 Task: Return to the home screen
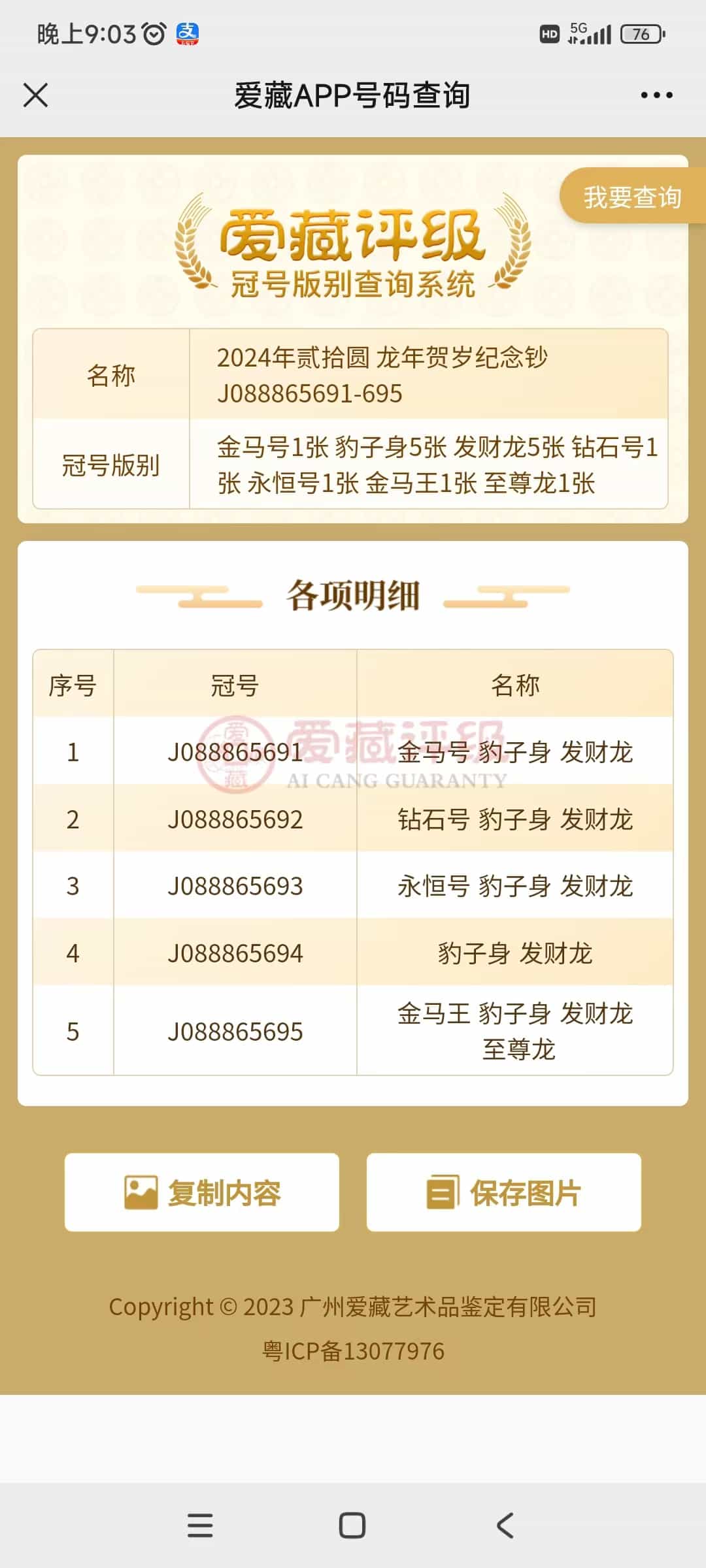[352, 1526]
